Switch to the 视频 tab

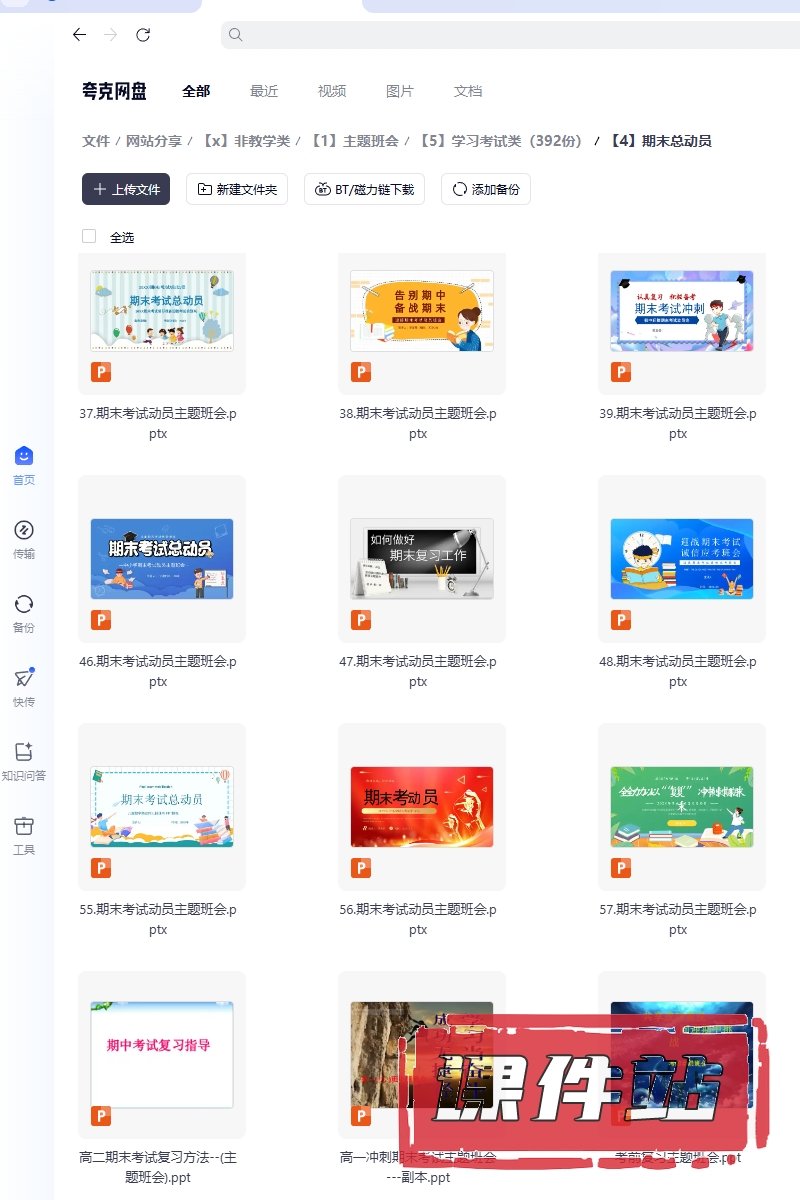pyautogui.click(x=332, y=91)
